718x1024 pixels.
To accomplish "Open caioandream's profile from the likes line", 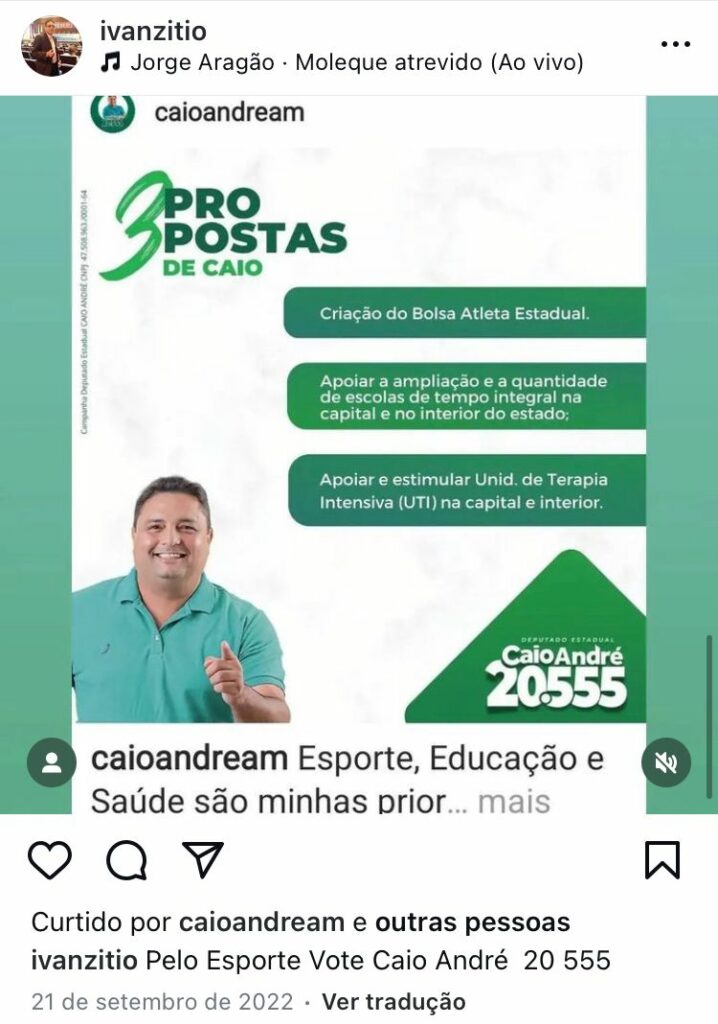I will click(x=261, y=921).
